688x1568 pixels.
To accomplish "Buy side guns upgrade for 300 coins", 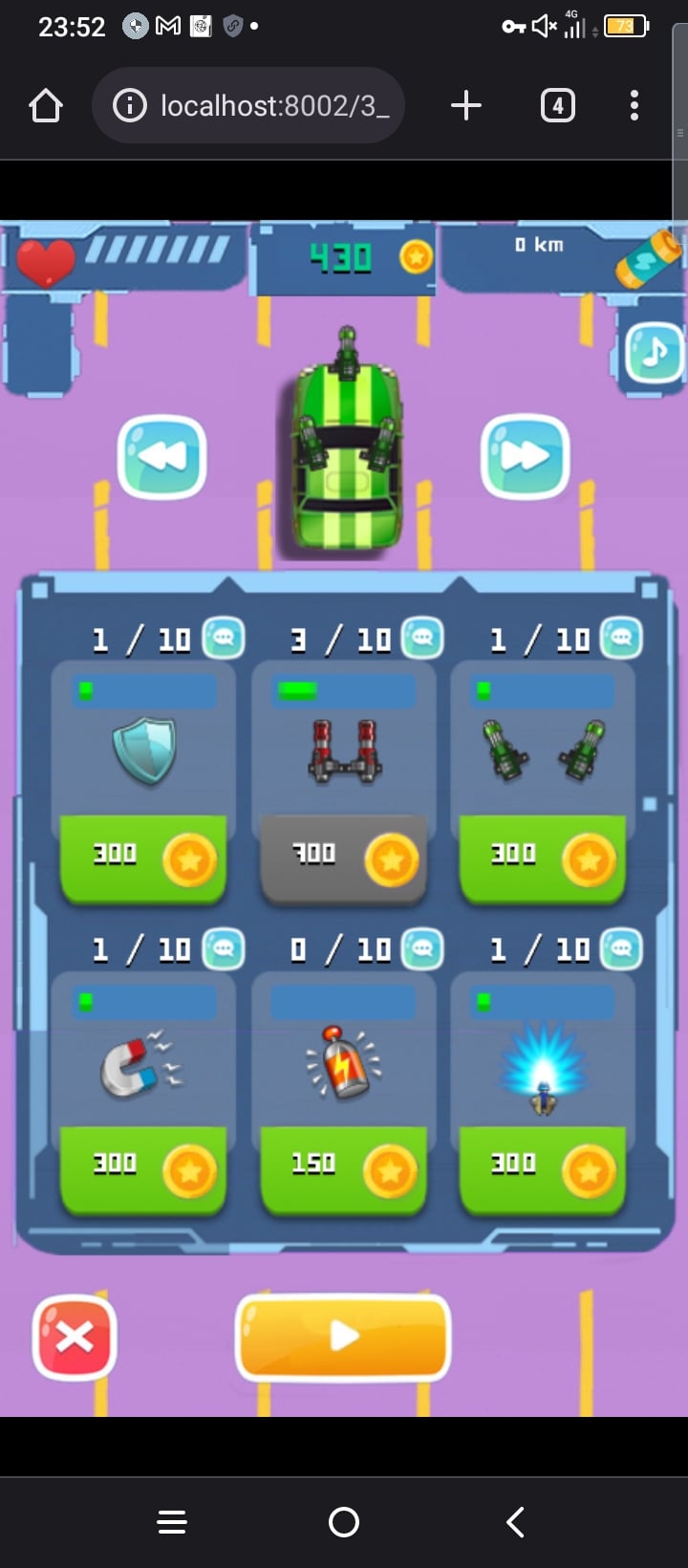I will (543, 858).
